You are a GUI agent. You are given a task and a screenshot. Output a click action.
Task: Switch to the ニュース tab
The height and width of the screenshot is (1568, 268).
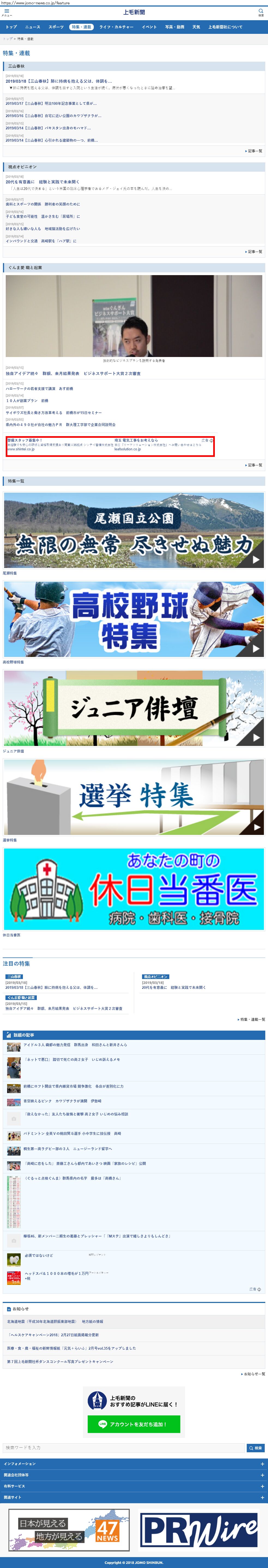tap(33, 27)
